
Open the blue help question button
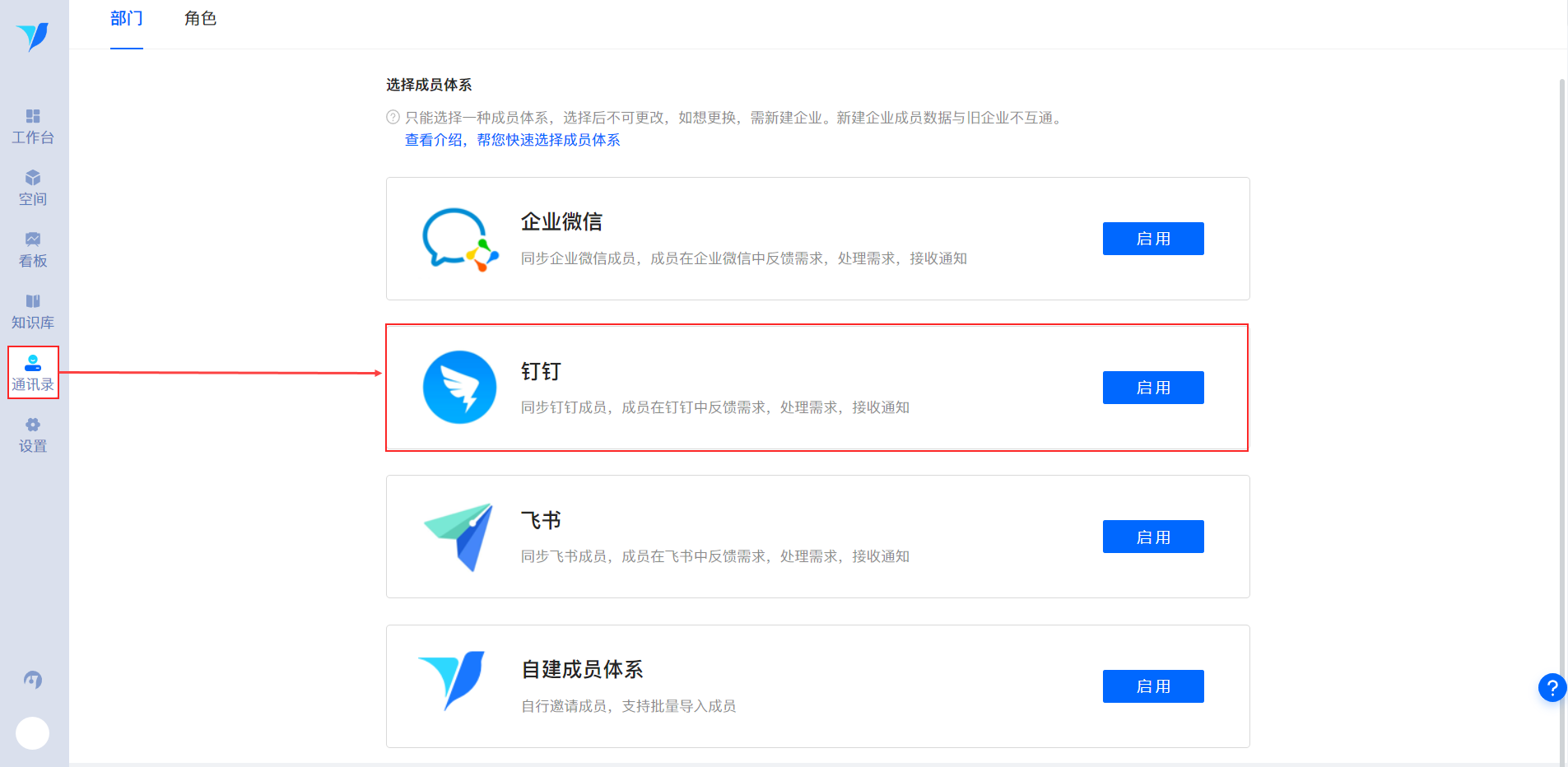point(1552,687)
